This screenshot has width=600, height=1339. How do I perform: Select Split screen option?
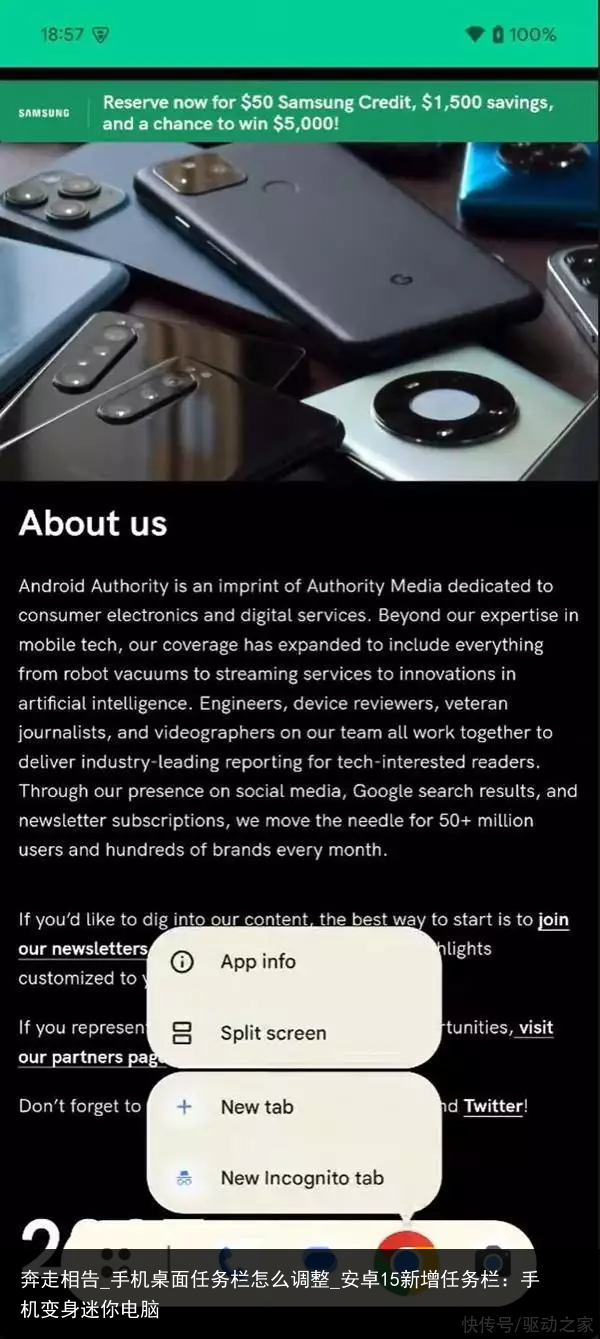[x=272, y=1034]
